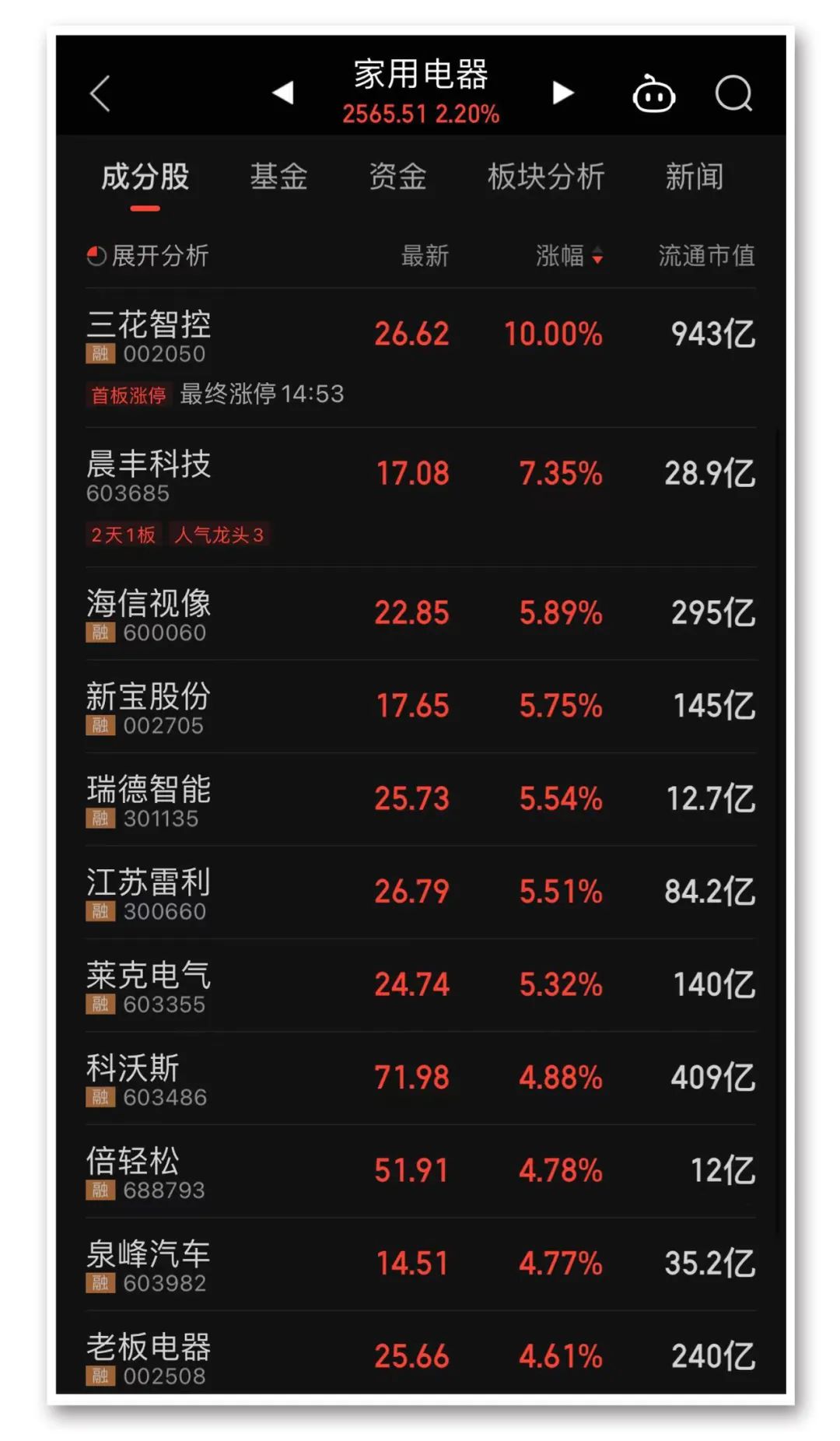Open the robot assistant icon
The width and height of the screenshot is (840, 1441).
(x=653, y=94)
